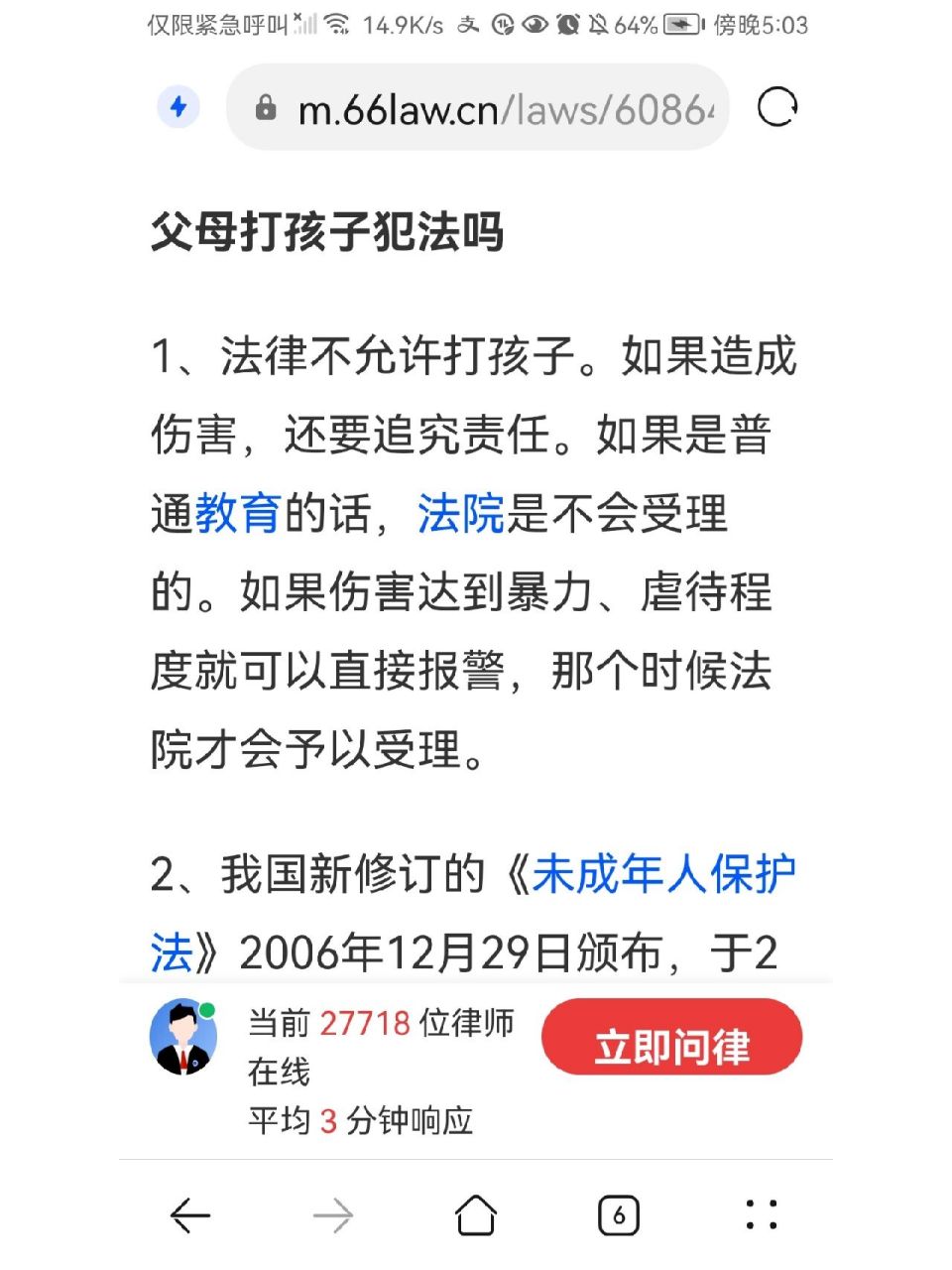
Task: Tap the m.66law.cn address bar
Action: 476,106
